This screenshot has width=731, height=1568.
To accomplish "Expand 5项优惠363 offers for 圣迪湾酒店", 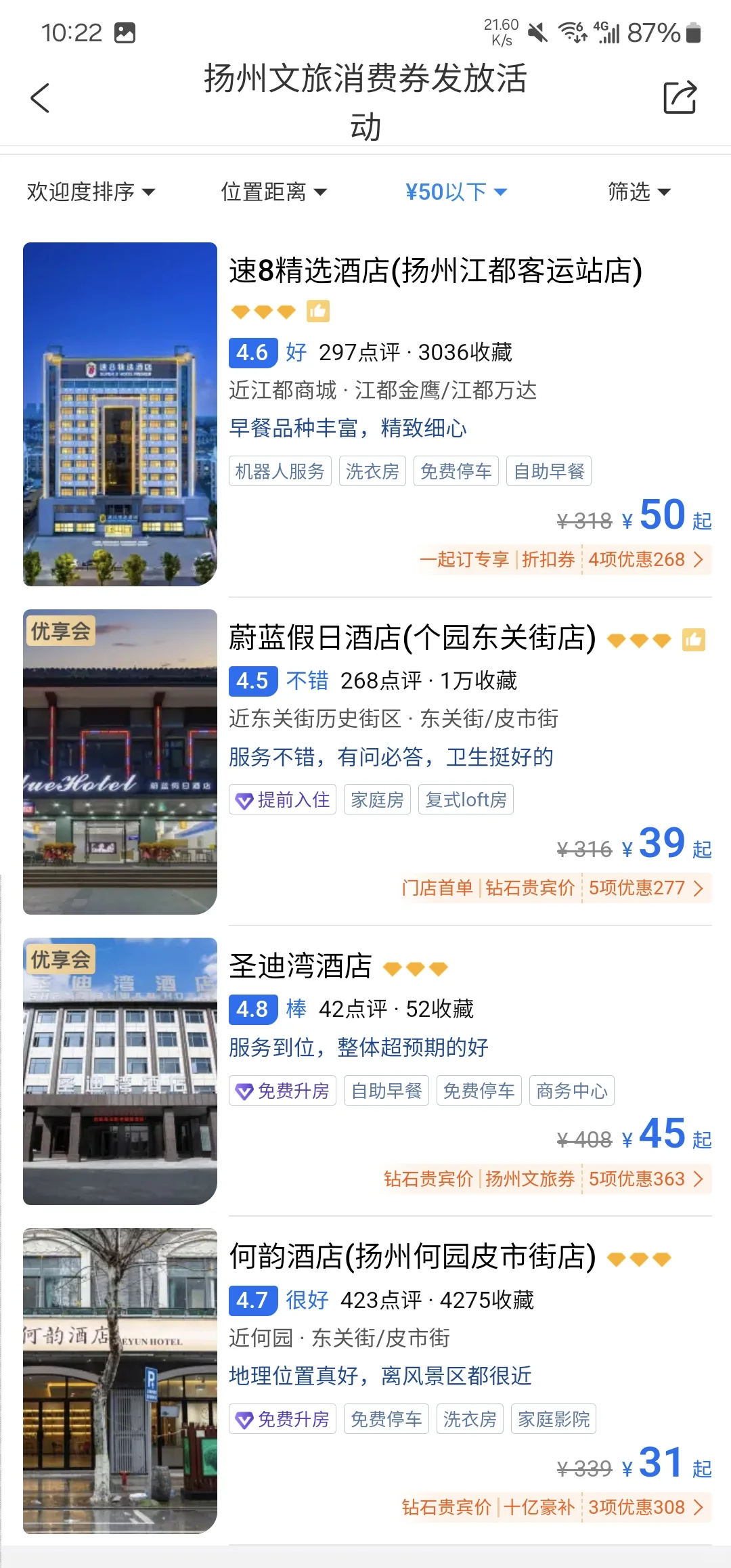I will [x=646, y=1179].
